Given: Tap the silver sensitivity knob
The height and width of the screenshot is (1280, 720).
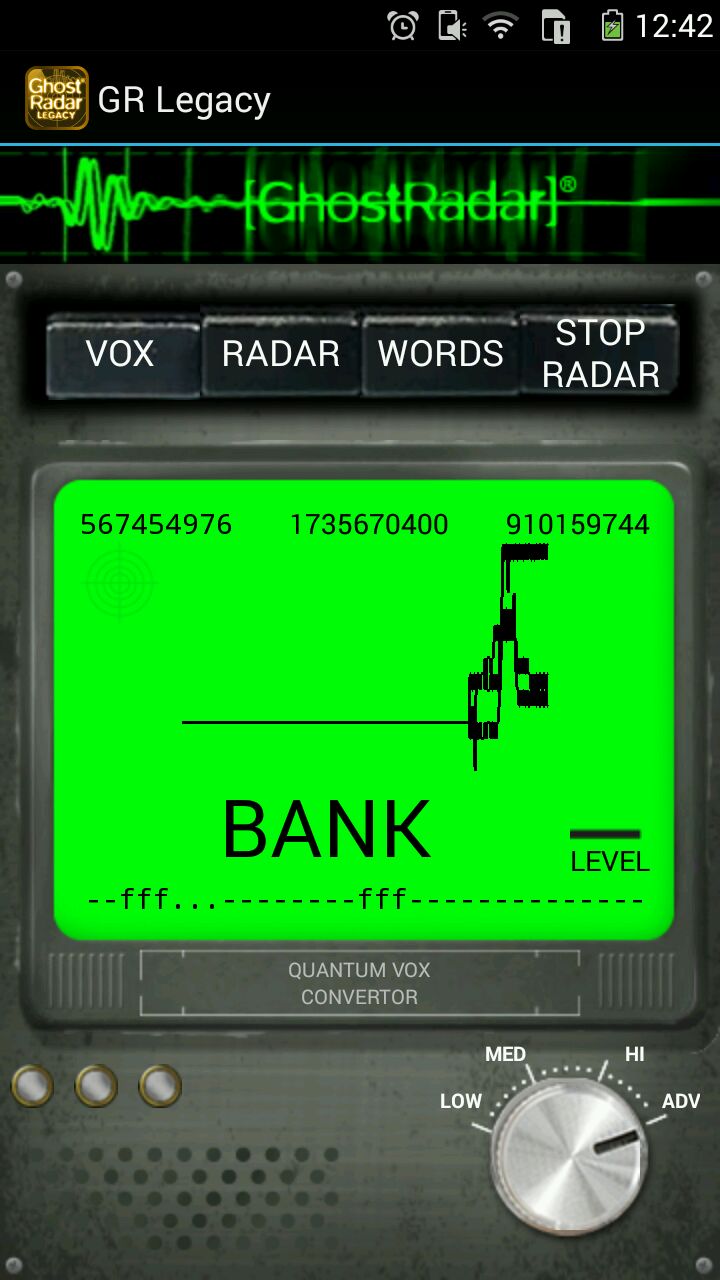Looking at the screenshot, I should pos(565,1157).
